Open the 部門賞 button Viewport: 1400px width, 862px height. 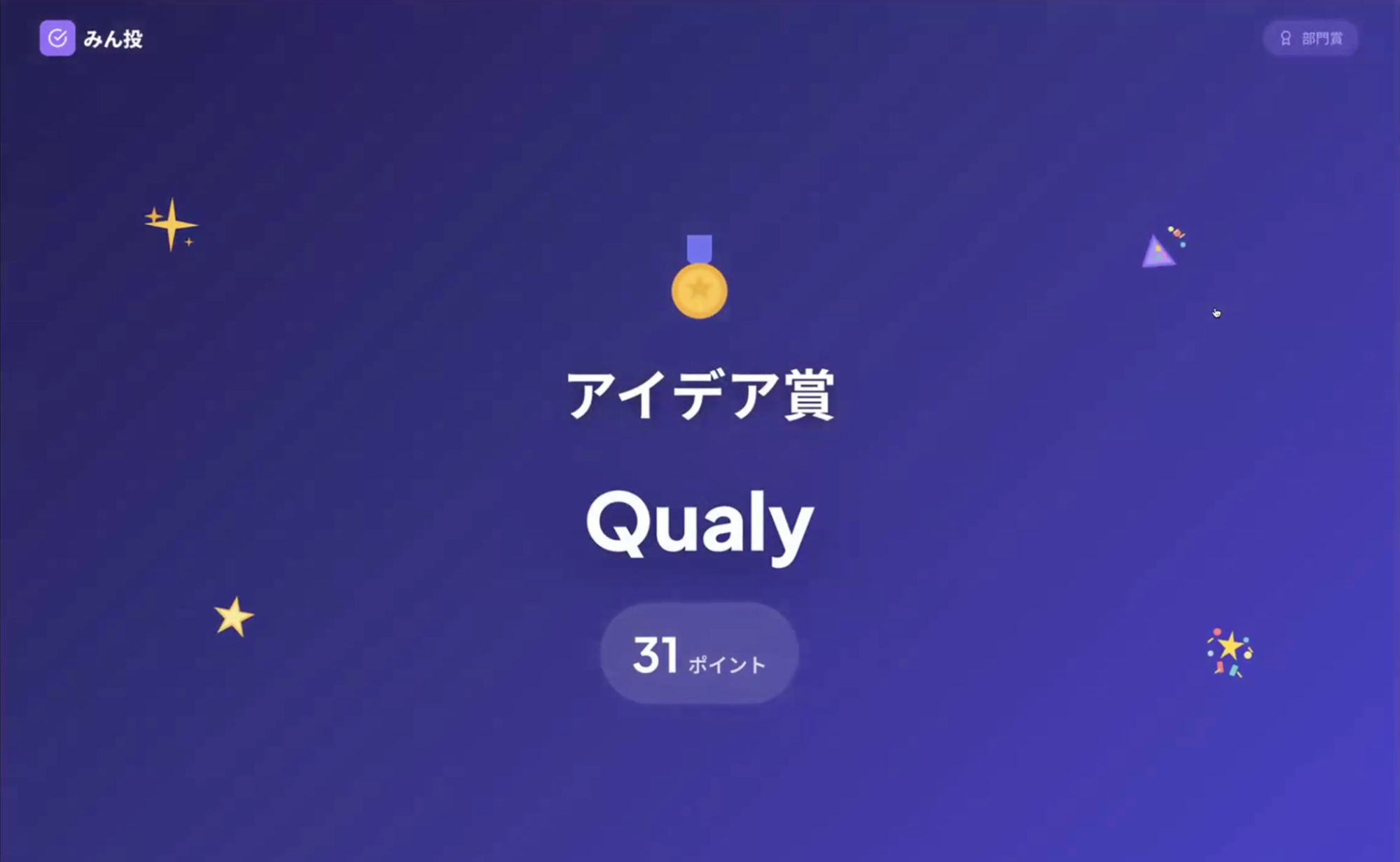pyautogui.click(x=1310, y=39)
